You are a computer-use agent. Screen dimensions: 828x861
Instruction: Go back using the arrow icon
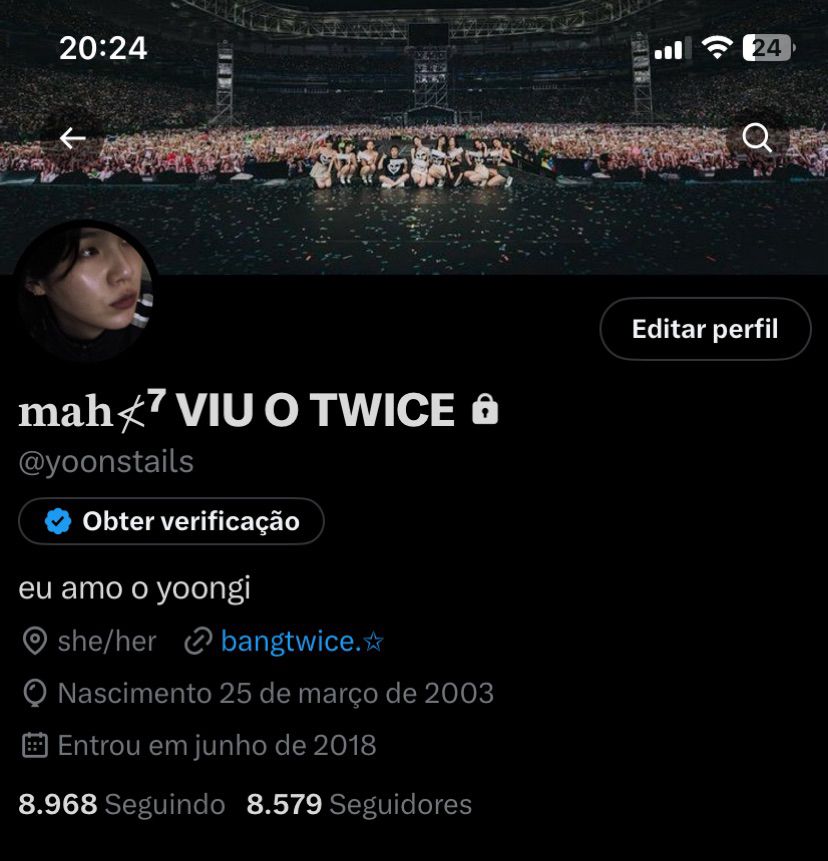coord(73,138)
